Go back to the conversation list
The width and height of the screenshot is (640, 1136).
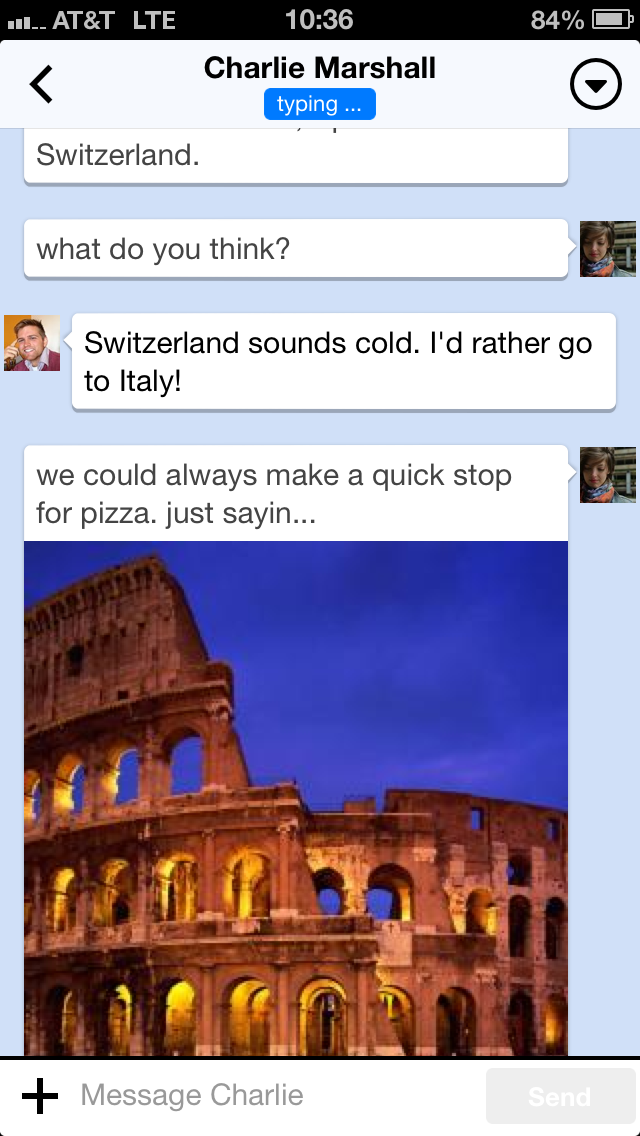coord(41,85)
